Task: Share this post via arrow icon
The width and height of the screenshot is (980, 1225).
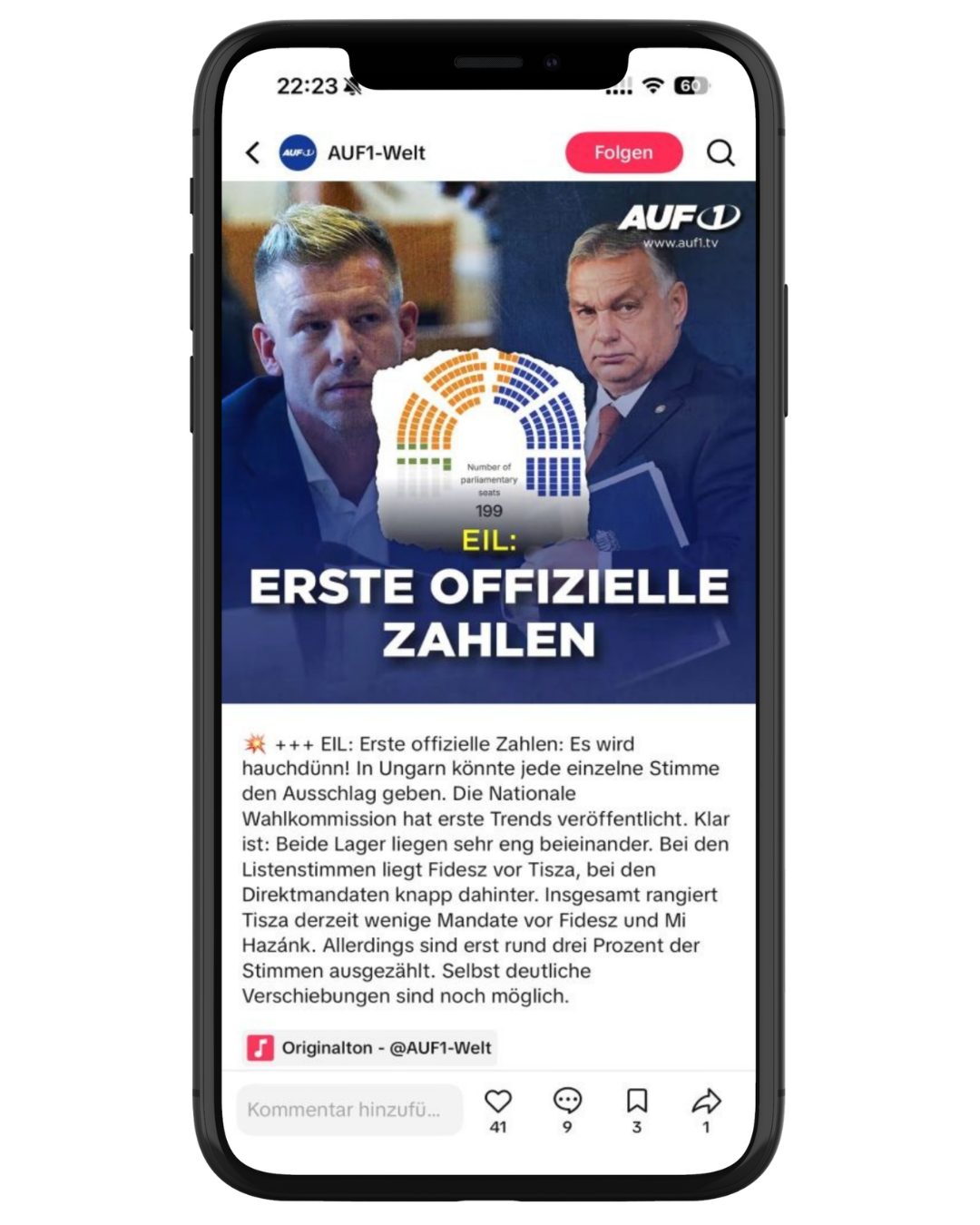Action: pyautogui.click(x=706, y=1102)
